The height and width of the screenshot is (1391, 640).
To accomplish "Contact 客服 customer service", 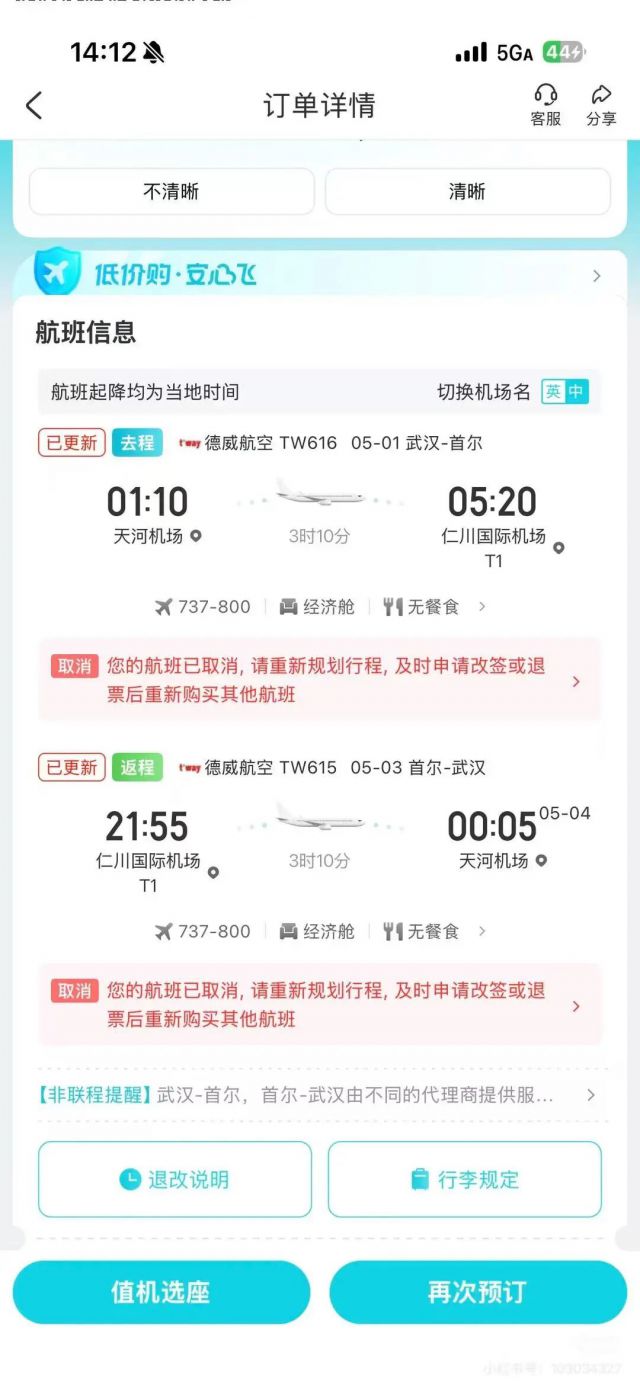I will click(545, 105).
